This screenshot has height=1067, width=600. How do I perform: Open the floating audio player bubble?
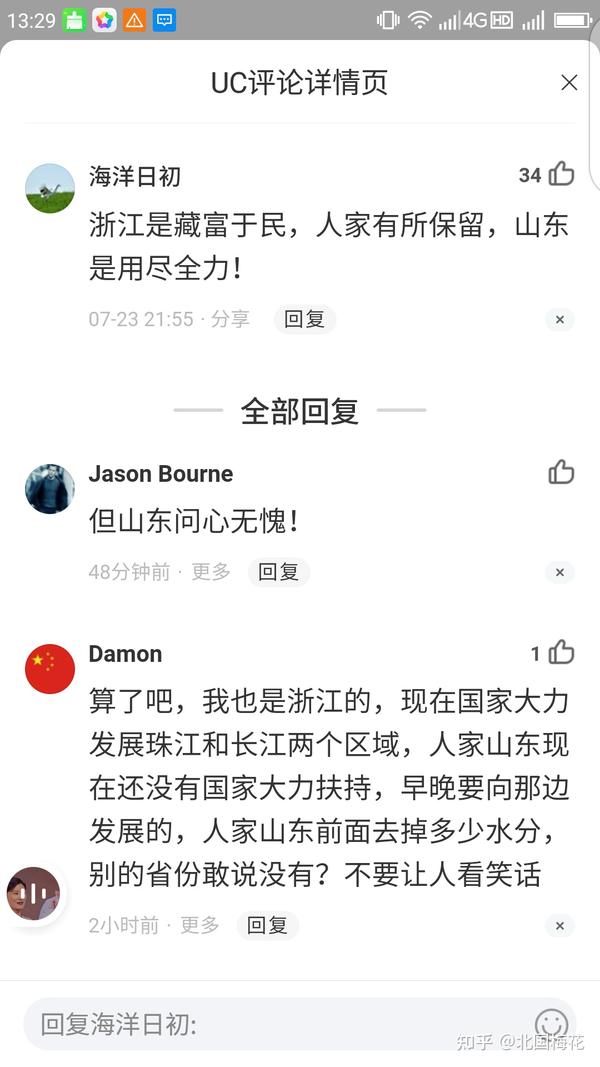click(x=33, y=893)
